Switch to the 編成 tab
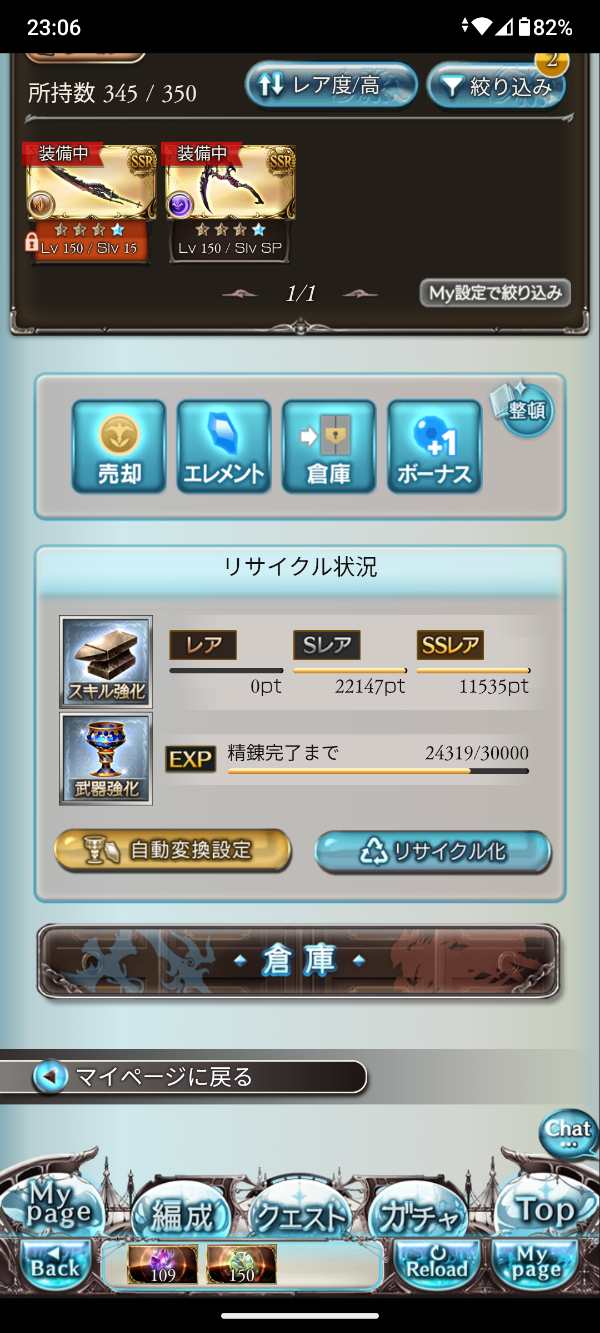Image resolution: width=600 pixels, height=1333 pixels. 182,1215
